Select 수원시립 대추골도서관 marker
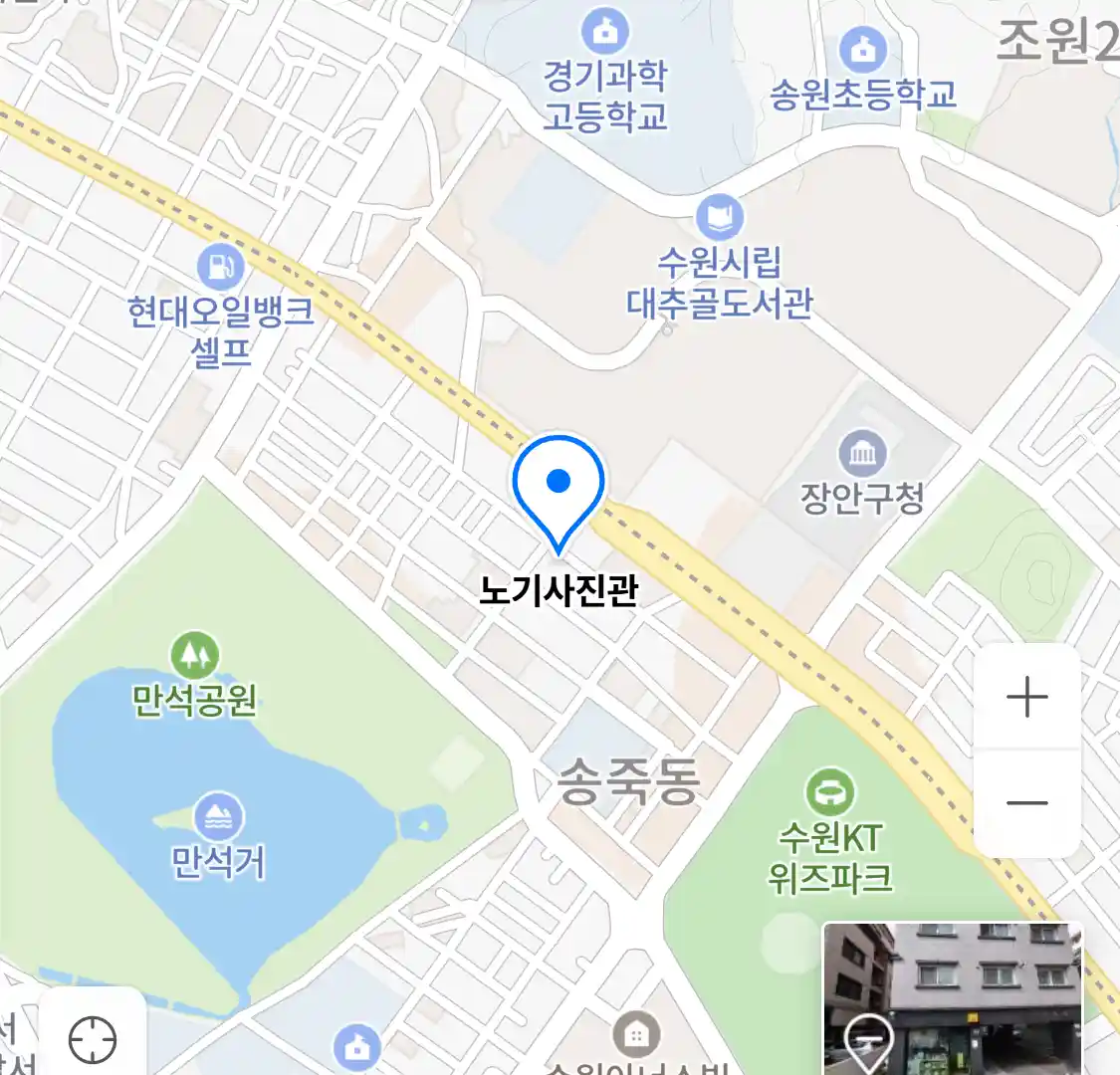 point(720,217)
